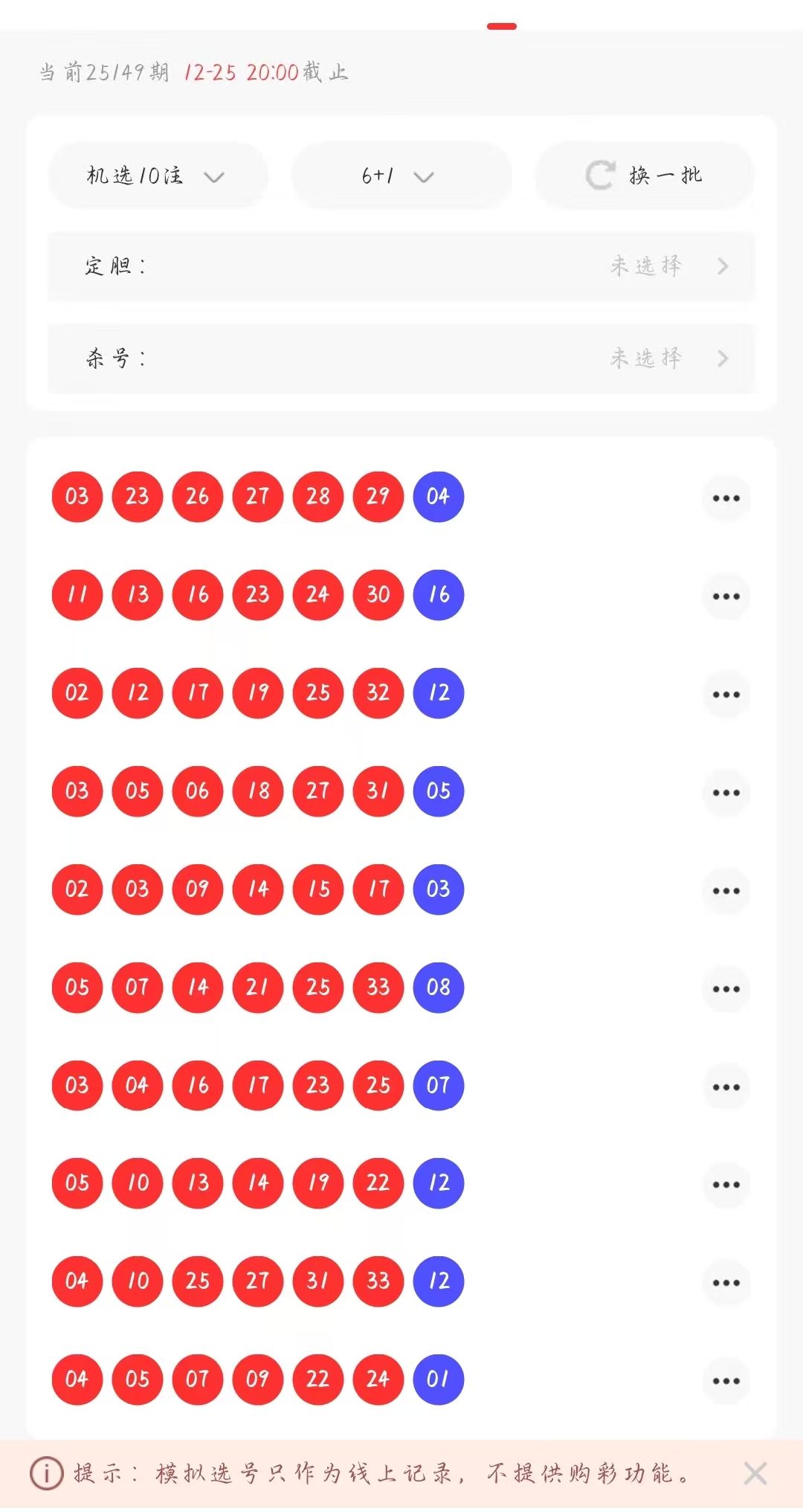This screenshot has width=803, height=1512.
Task: Open more options for the 02 12 17 row
Action: pos(726,694)
